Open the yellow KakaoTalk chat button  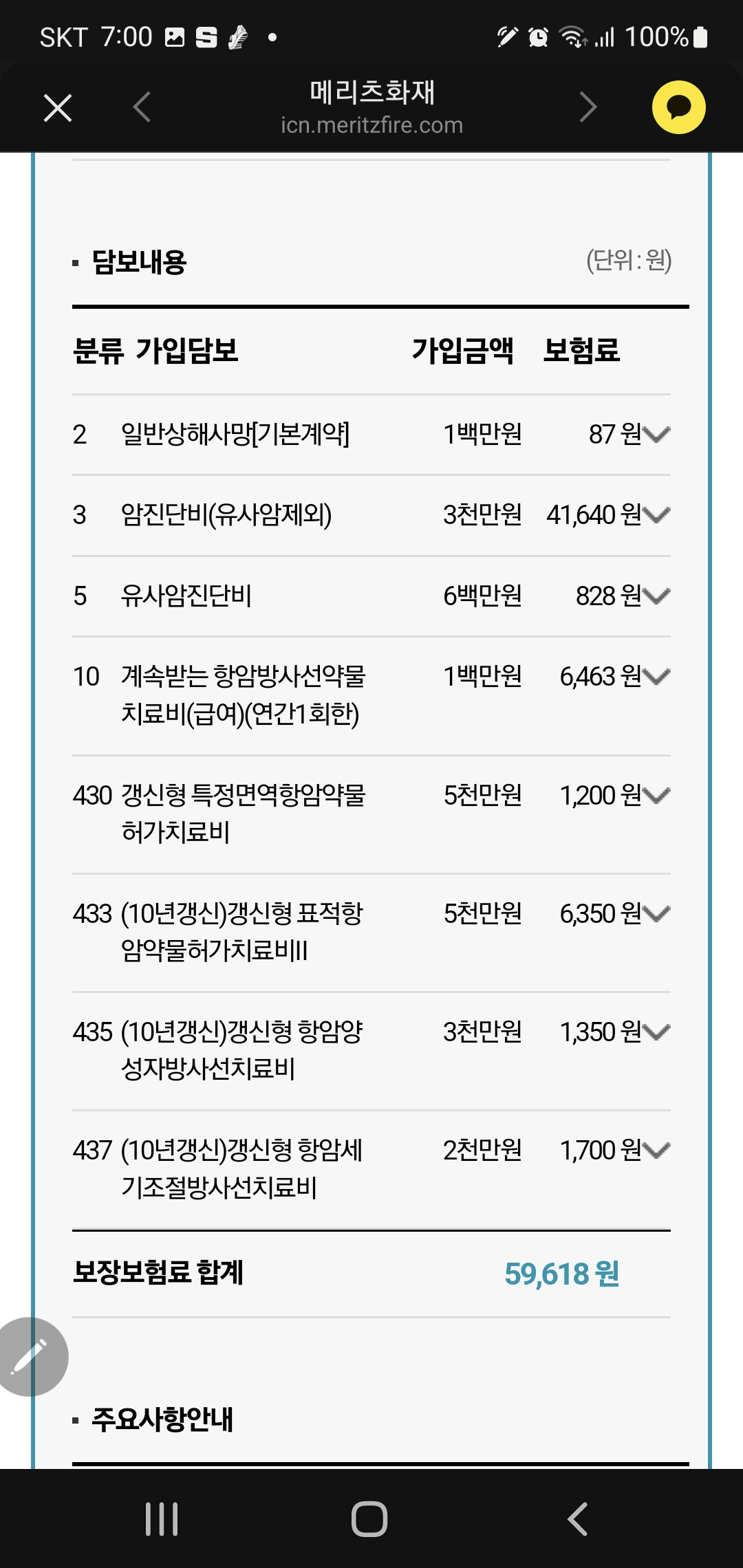(678, 107)
